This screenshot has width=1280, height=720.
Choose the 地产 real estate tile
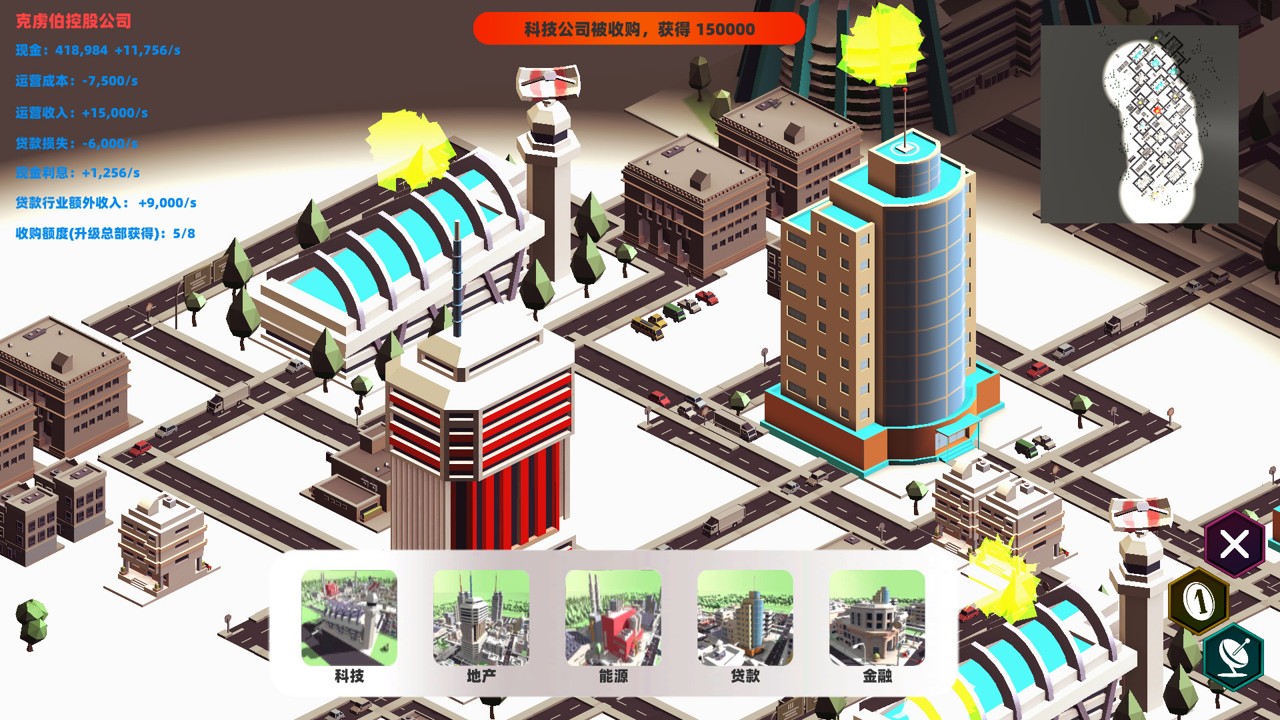(481, 618)
